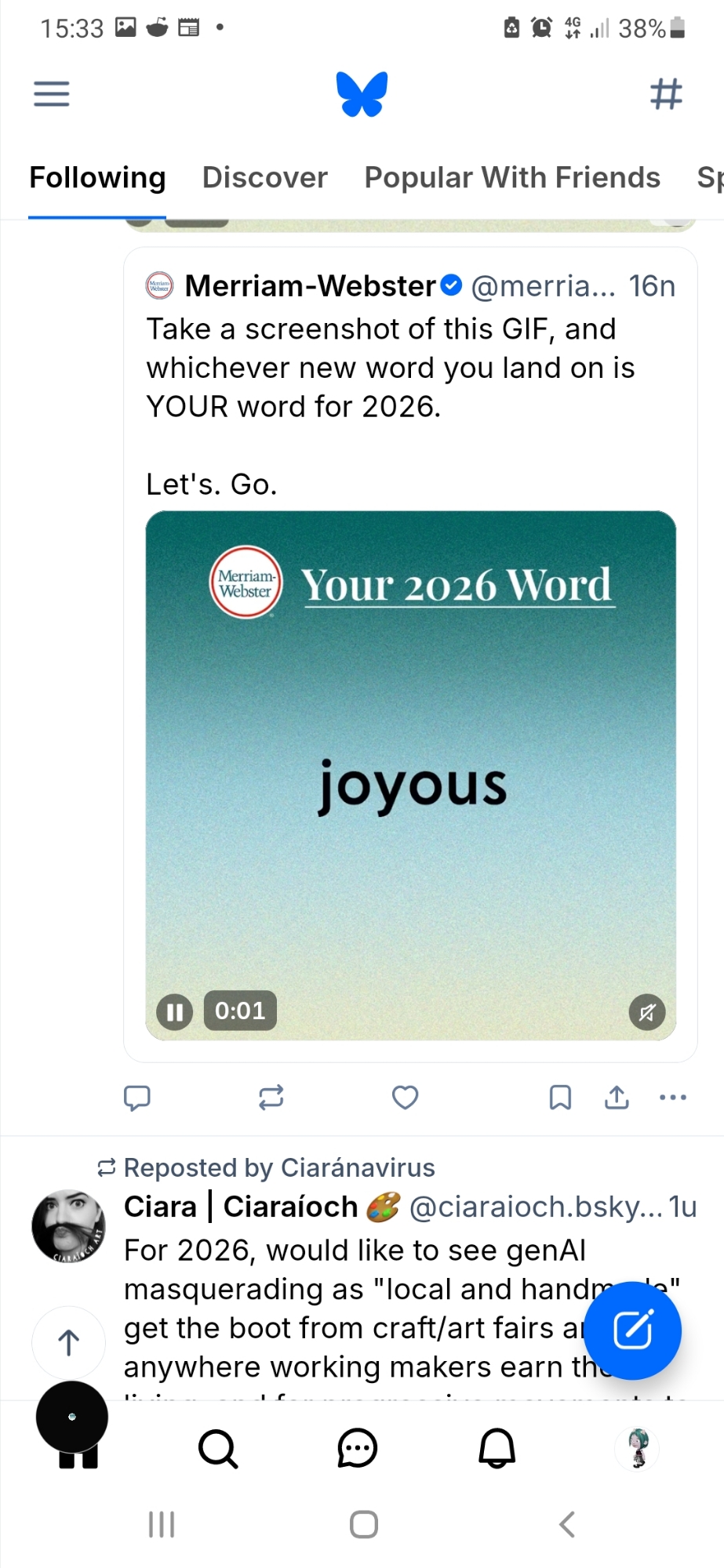This screenshot has width=724, height=1568.
Task: Like the Merriam-Webster quote post
Action: point(405,1098)
